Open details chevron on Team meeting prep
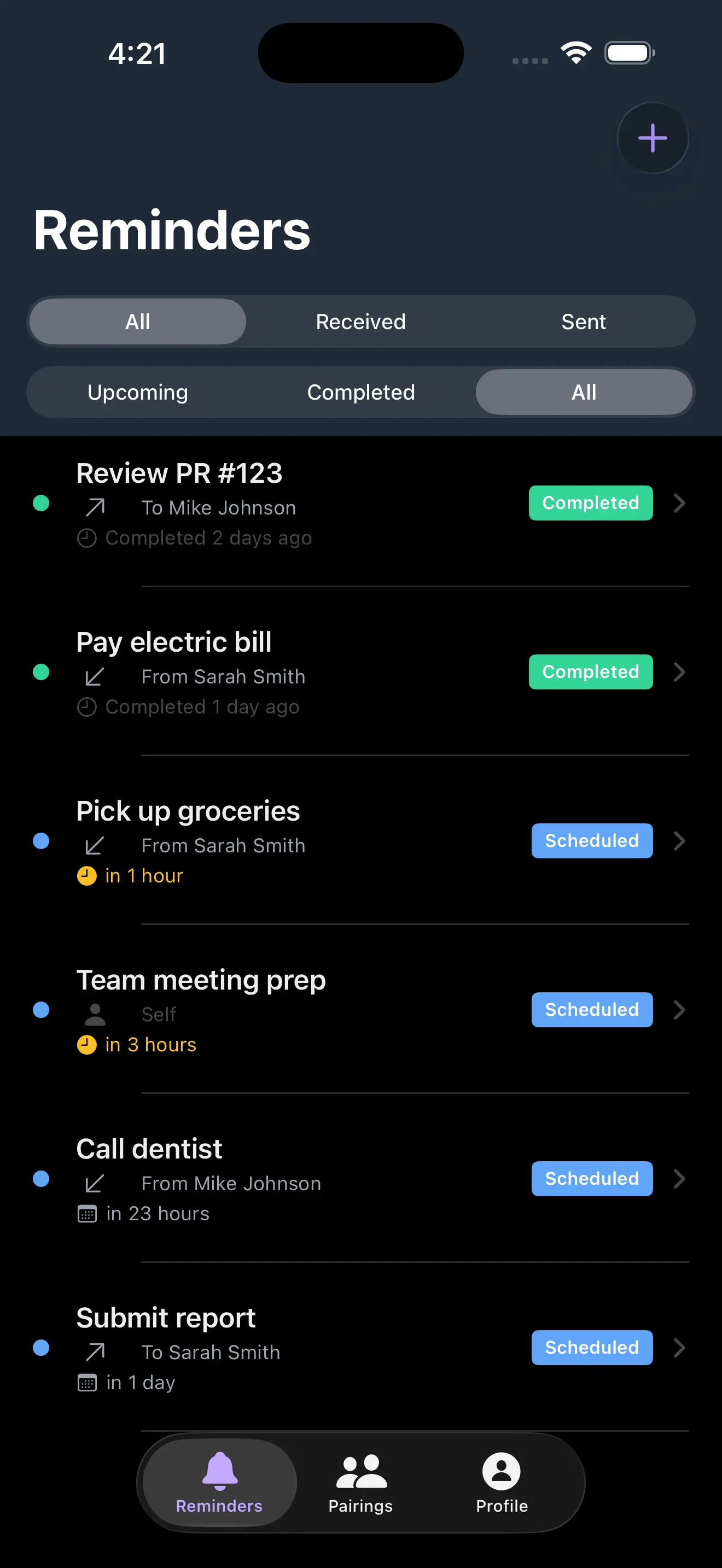Viewport: 722px width, 1568px height. (x=679, y=1010)
